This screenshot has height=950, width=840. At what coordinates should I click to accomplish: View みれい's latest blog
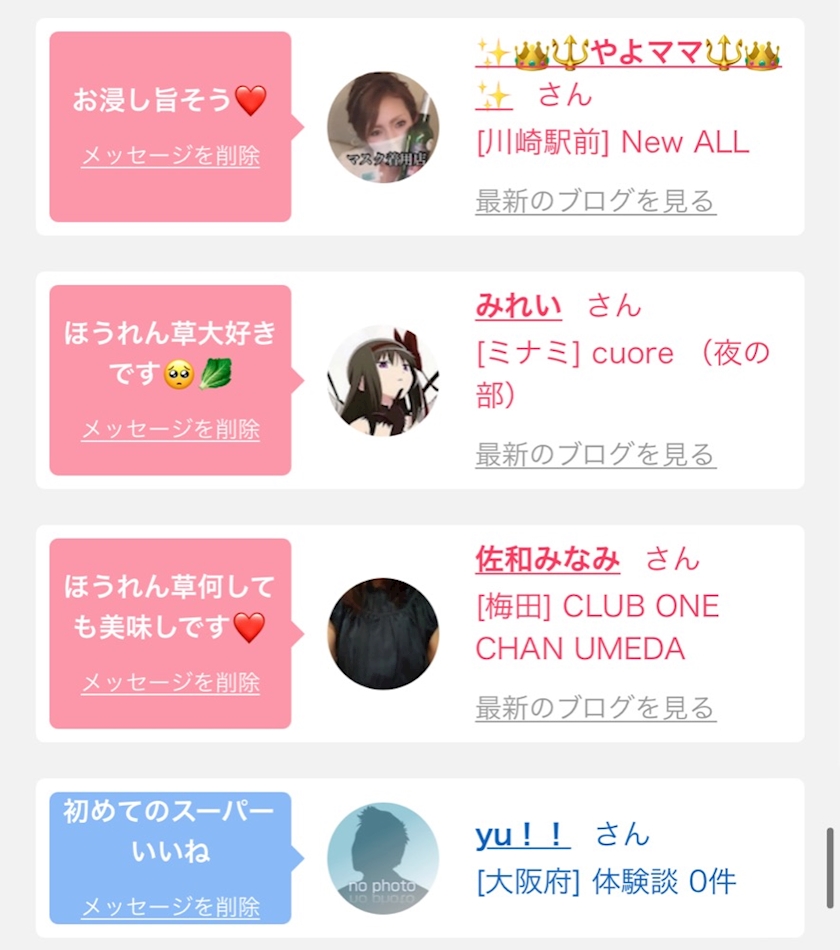tap(596, 454)
